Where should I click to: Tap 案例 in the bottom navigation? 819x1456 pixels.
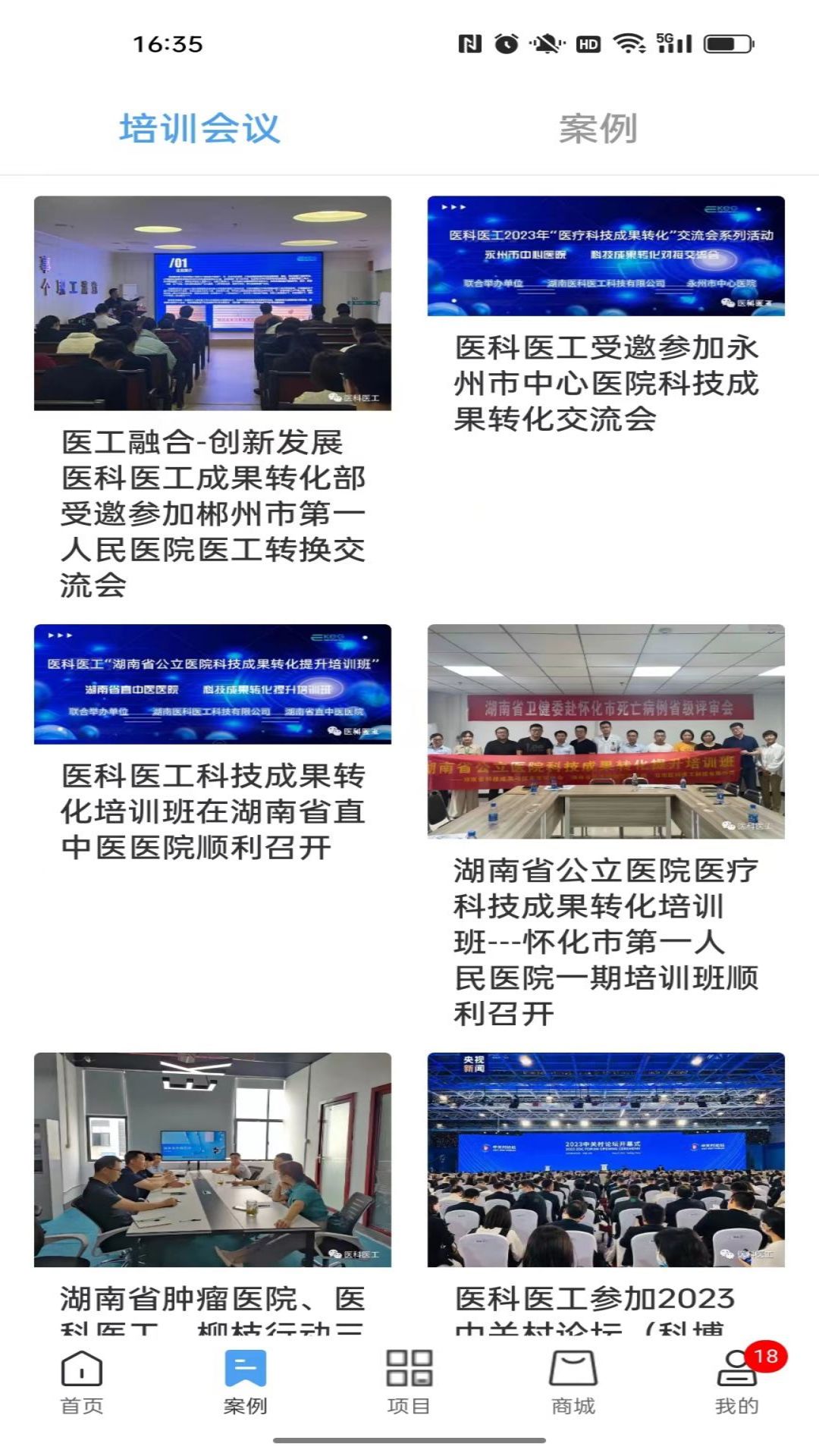(246, 1382)
